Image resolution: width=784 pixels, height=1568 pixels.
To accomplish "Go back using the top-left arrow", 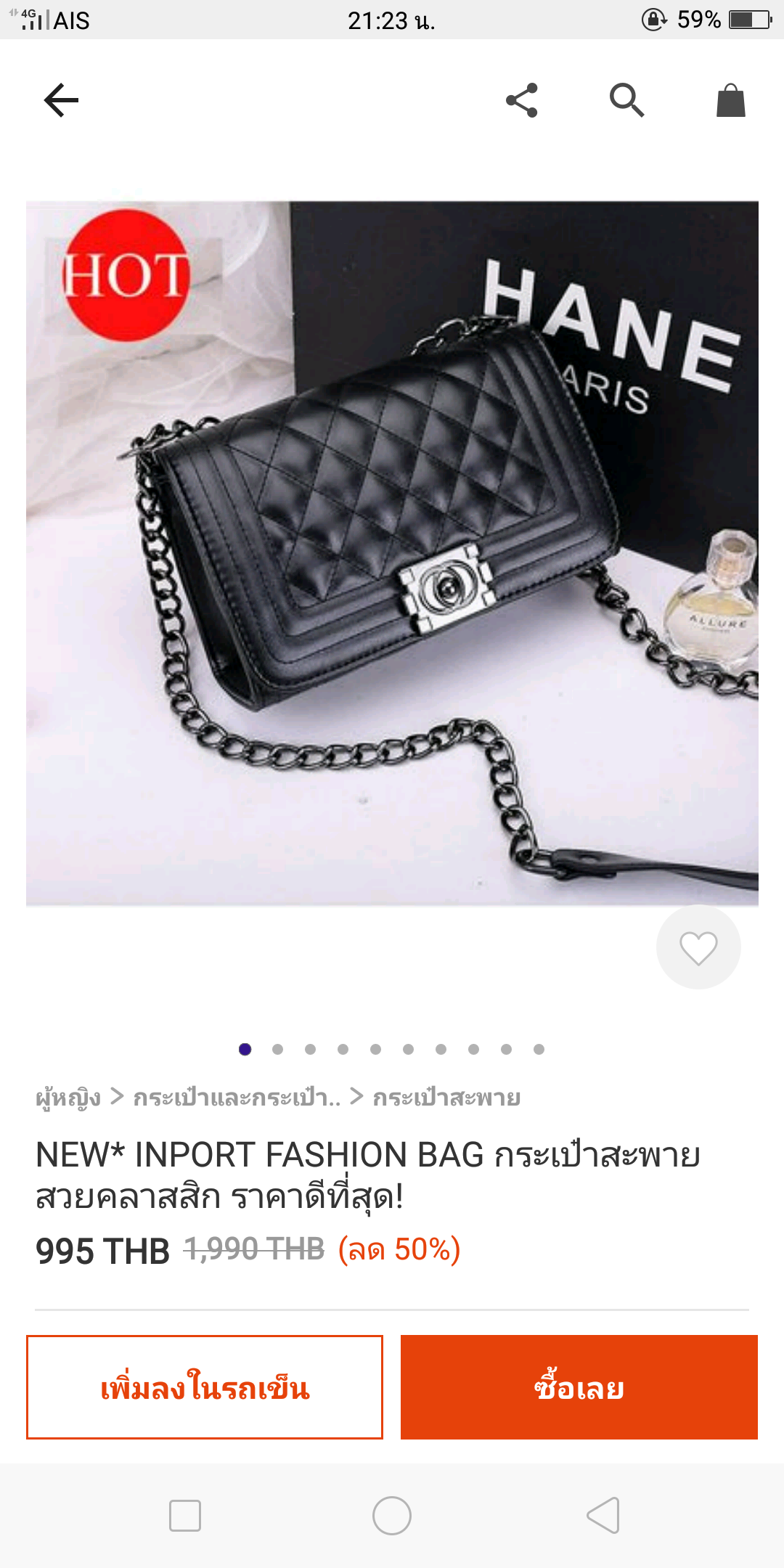I will [x=61, y=100].
